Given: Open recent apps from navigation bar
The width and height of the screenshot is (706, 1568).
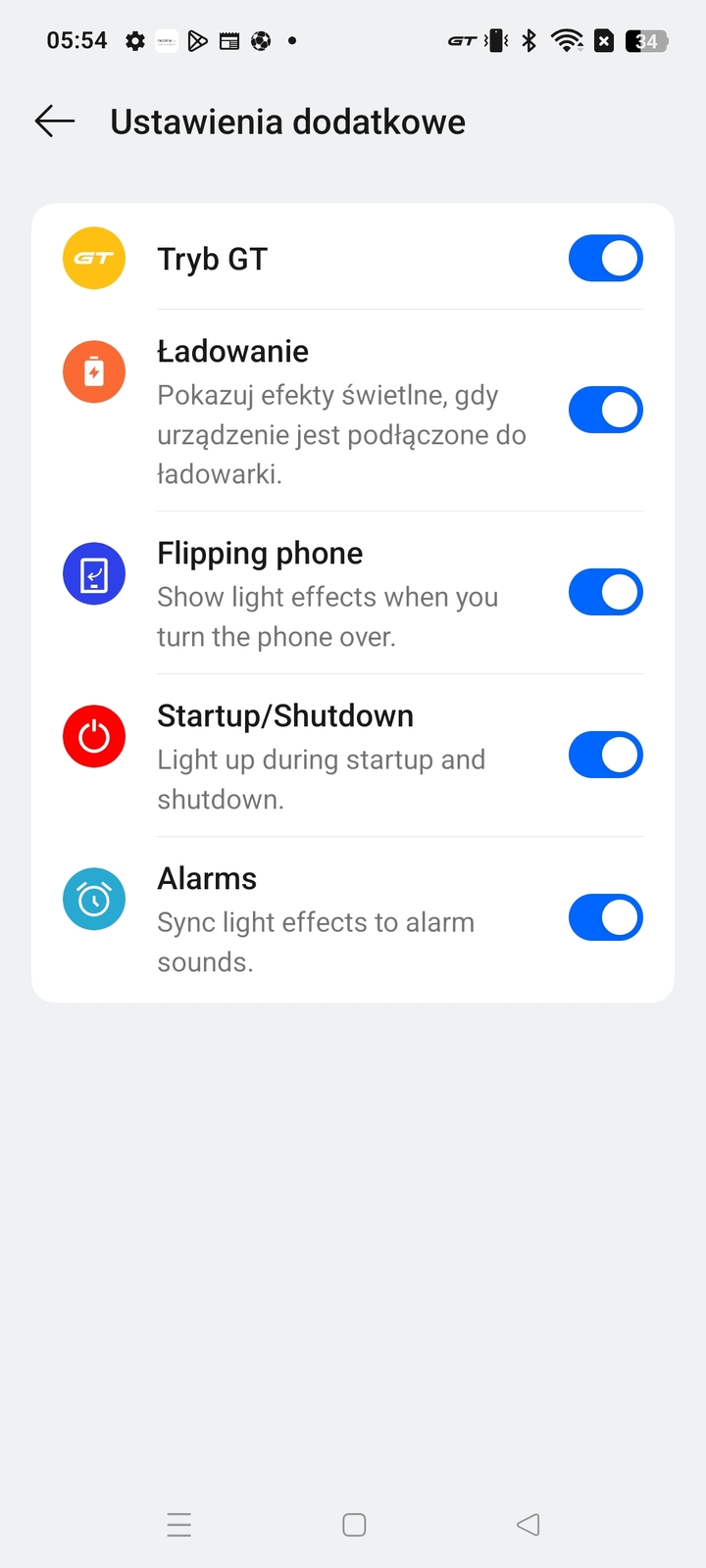Looking at the screenshot, I should tap(179, 1525).
